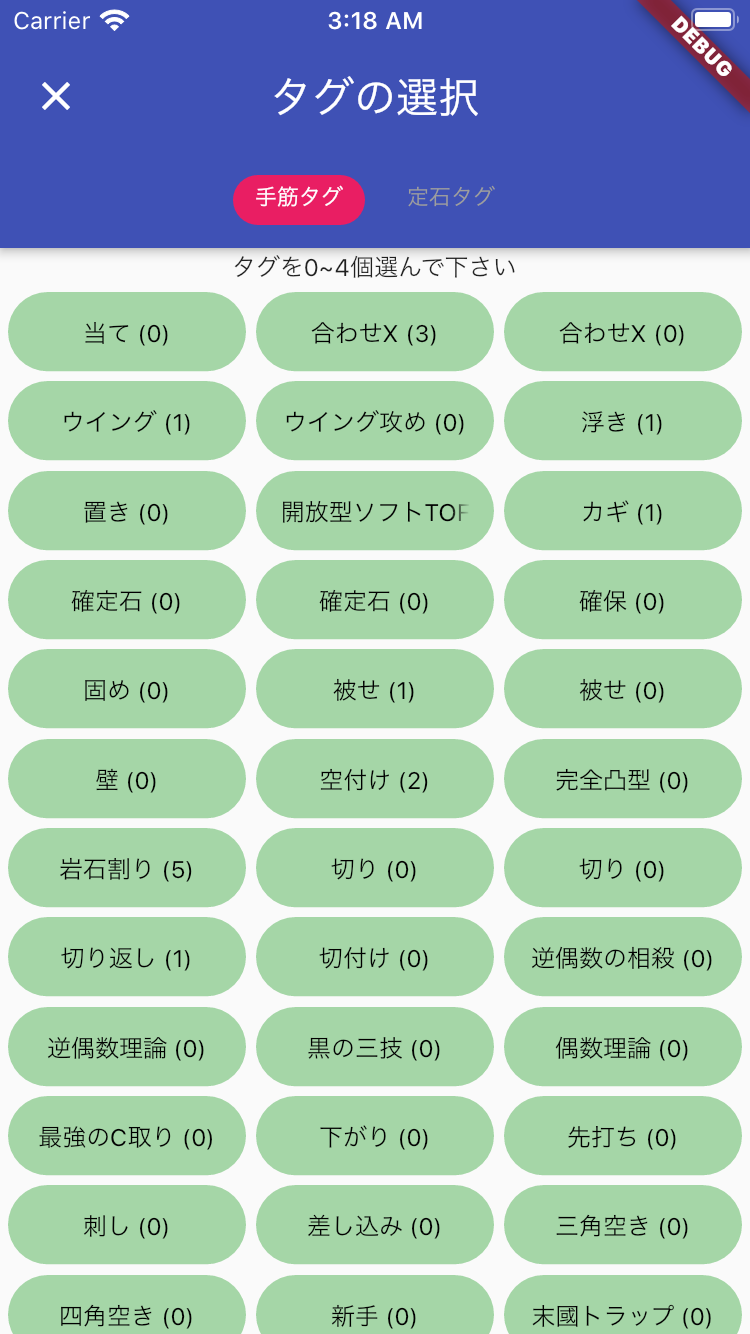Tap the ウイング (1) tag chip
The image size is (750, 1334).
[x=127, y=422]
